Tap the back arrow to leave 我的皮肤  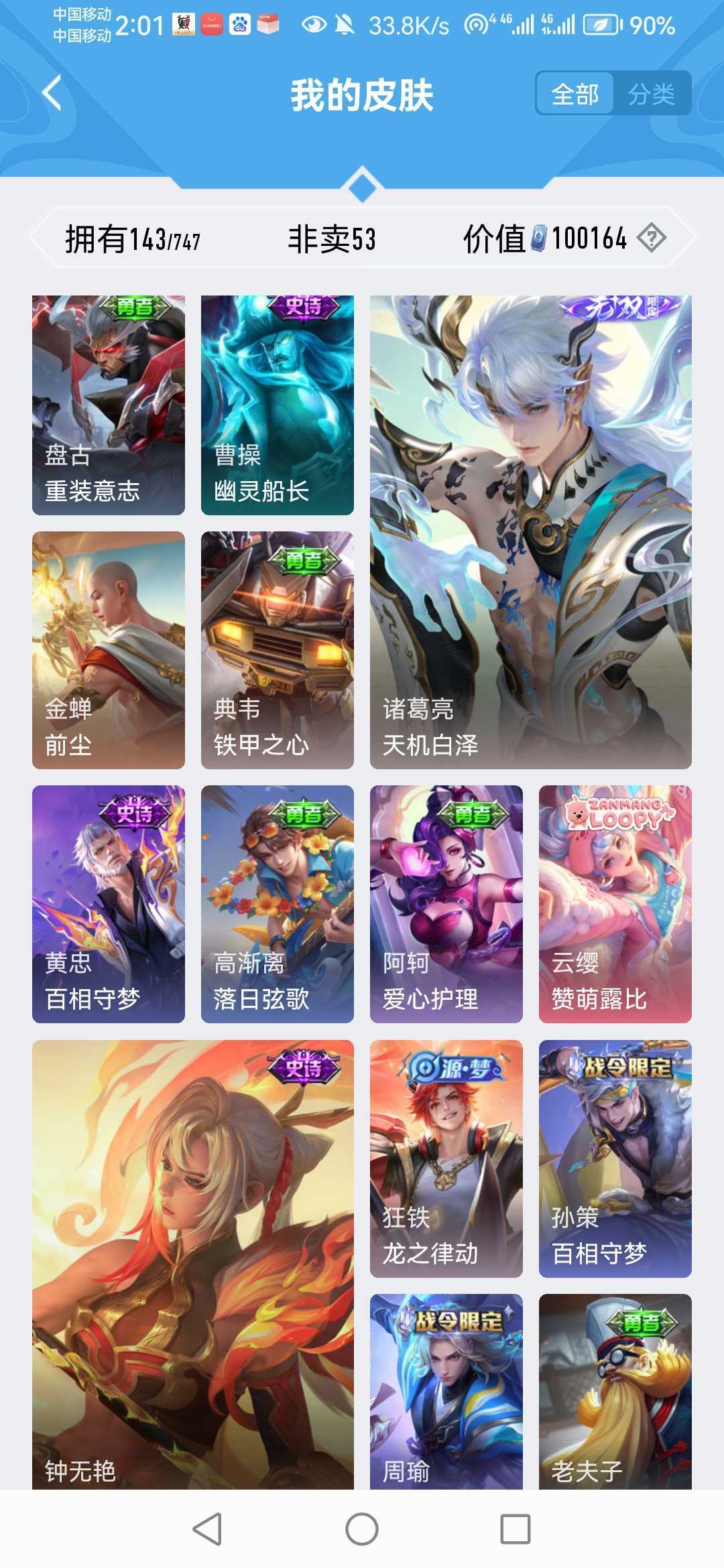click(50, 92)
